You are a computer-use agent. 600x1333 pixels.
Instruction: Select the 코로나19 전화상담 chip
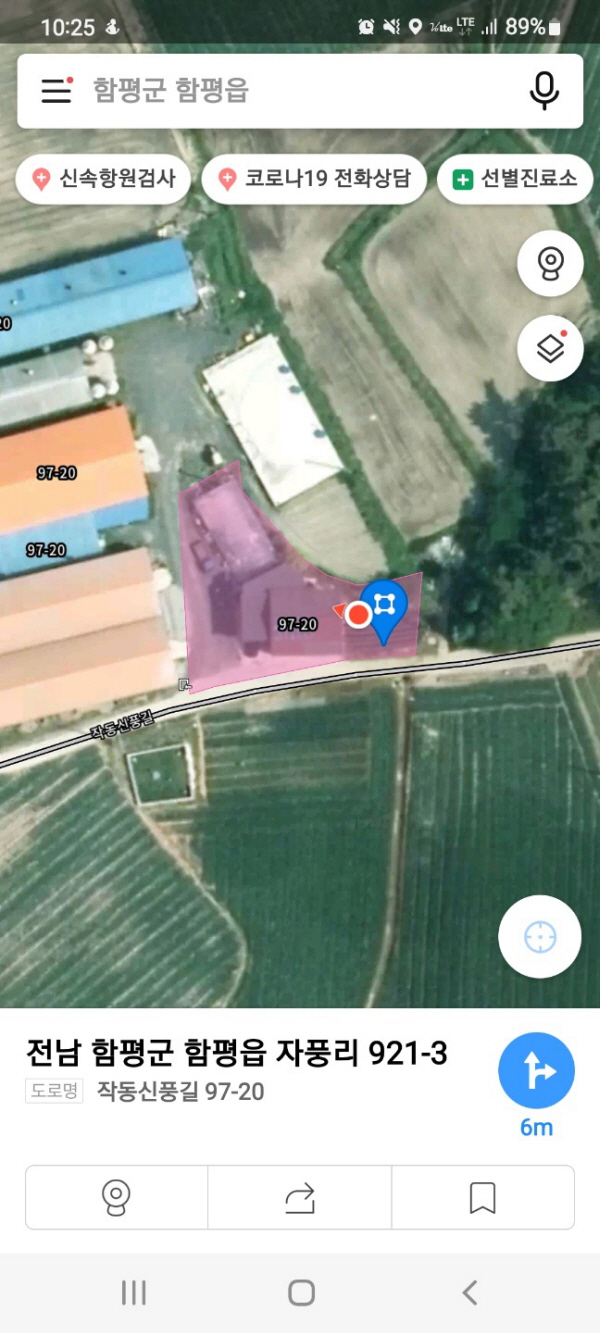pyautogui.click(x=315, y=180)
